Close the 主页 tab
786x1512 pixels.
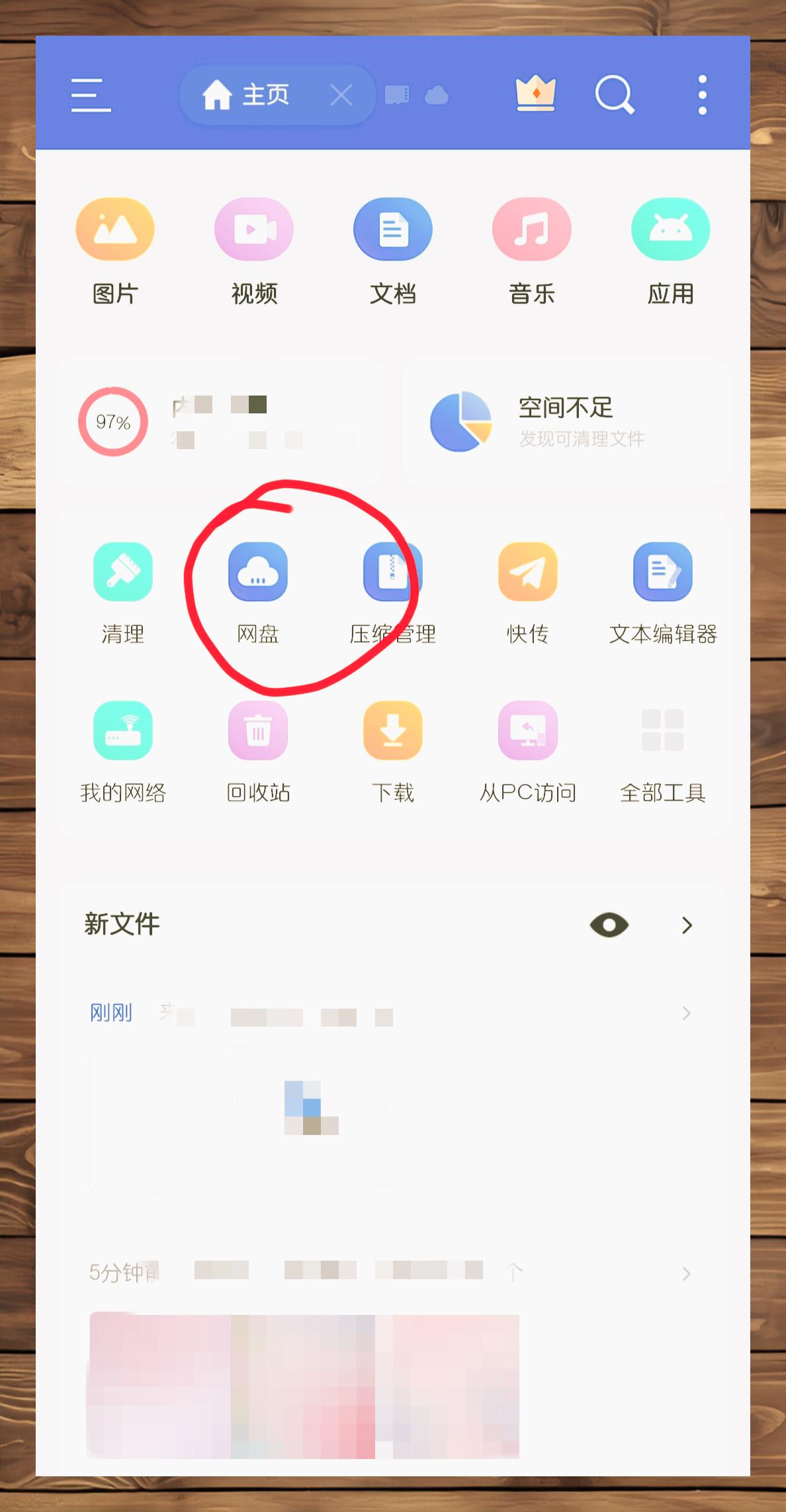tap(341, 95)
